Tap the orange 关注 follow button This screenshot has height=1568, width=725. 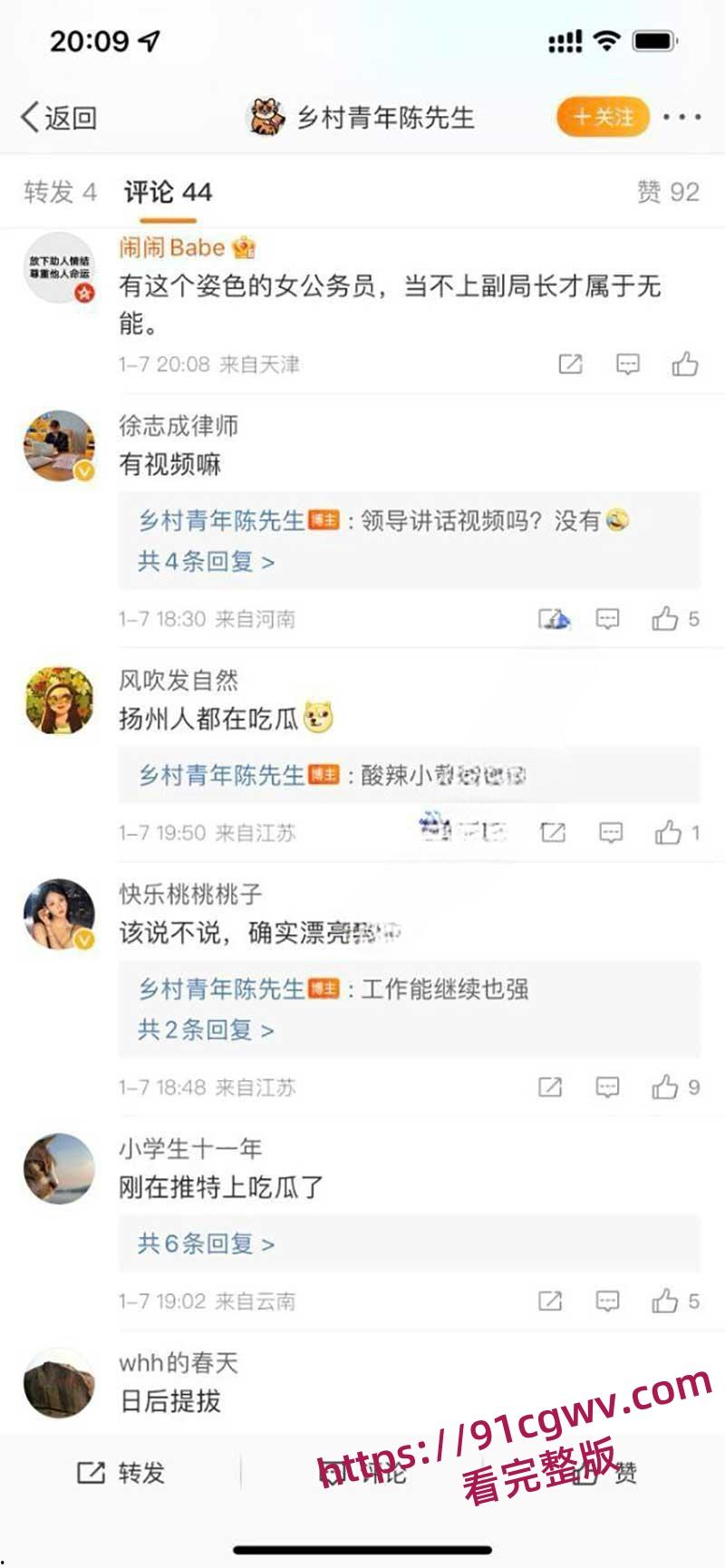tap(602, 117)
